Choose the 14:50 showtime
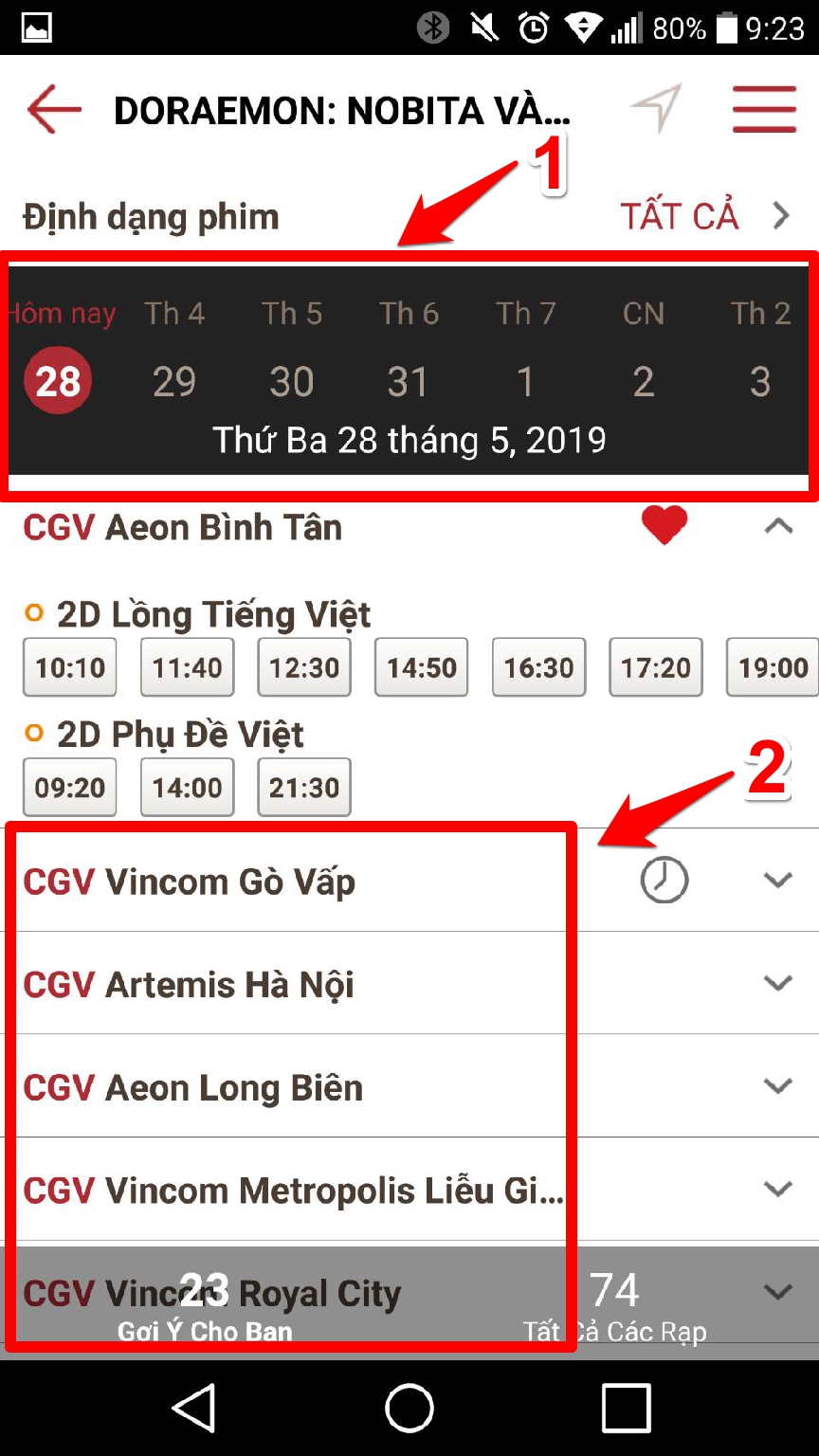This screenshot has width=819, height=1456. tap(422, 667)
